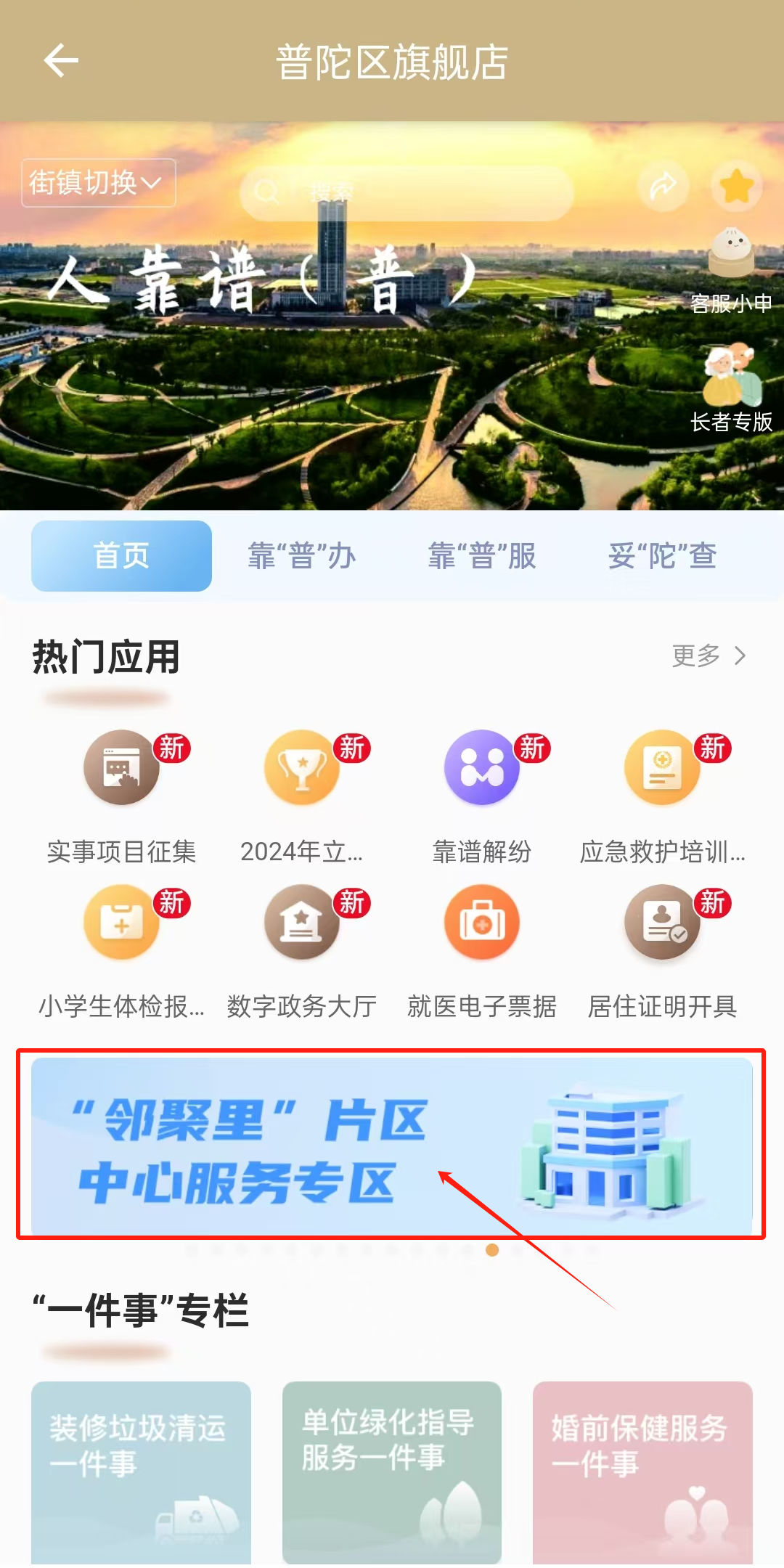Favorite the store with the star icon
Image resolution: width=784 pixels, height=1568 pixels.
click(x=736, y=187)
